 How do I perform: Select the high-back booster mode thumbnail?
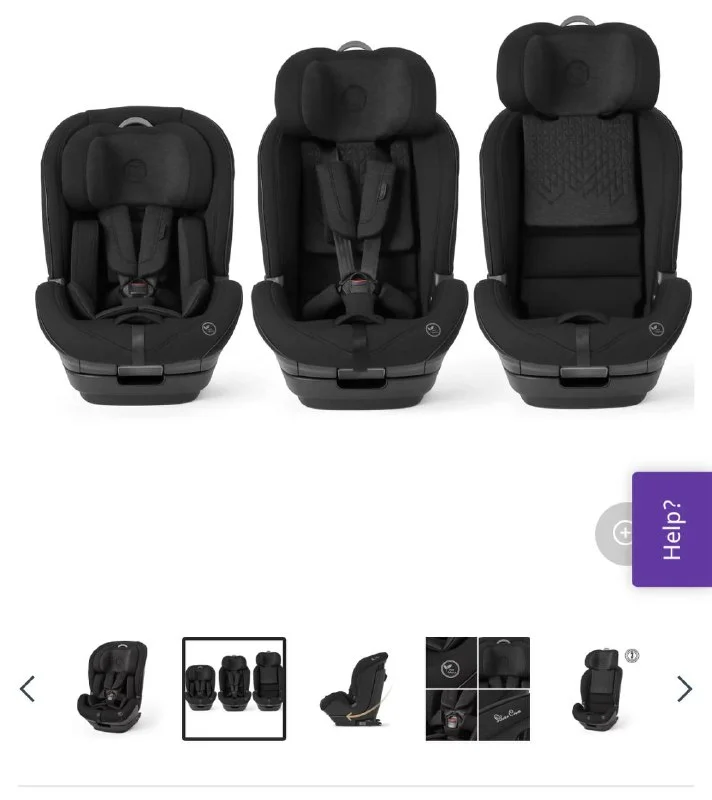coord(600,689)
